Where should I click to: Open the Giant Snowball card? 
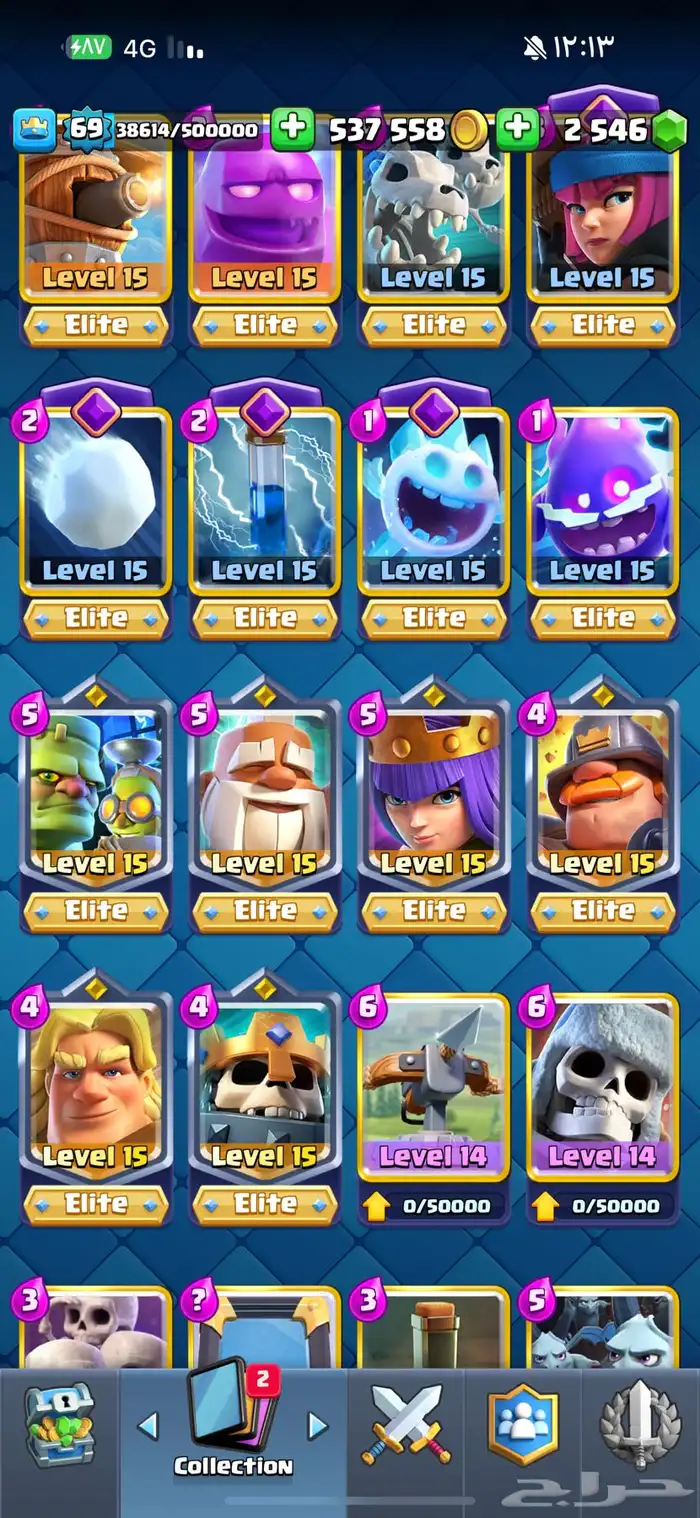click(96, 500)
